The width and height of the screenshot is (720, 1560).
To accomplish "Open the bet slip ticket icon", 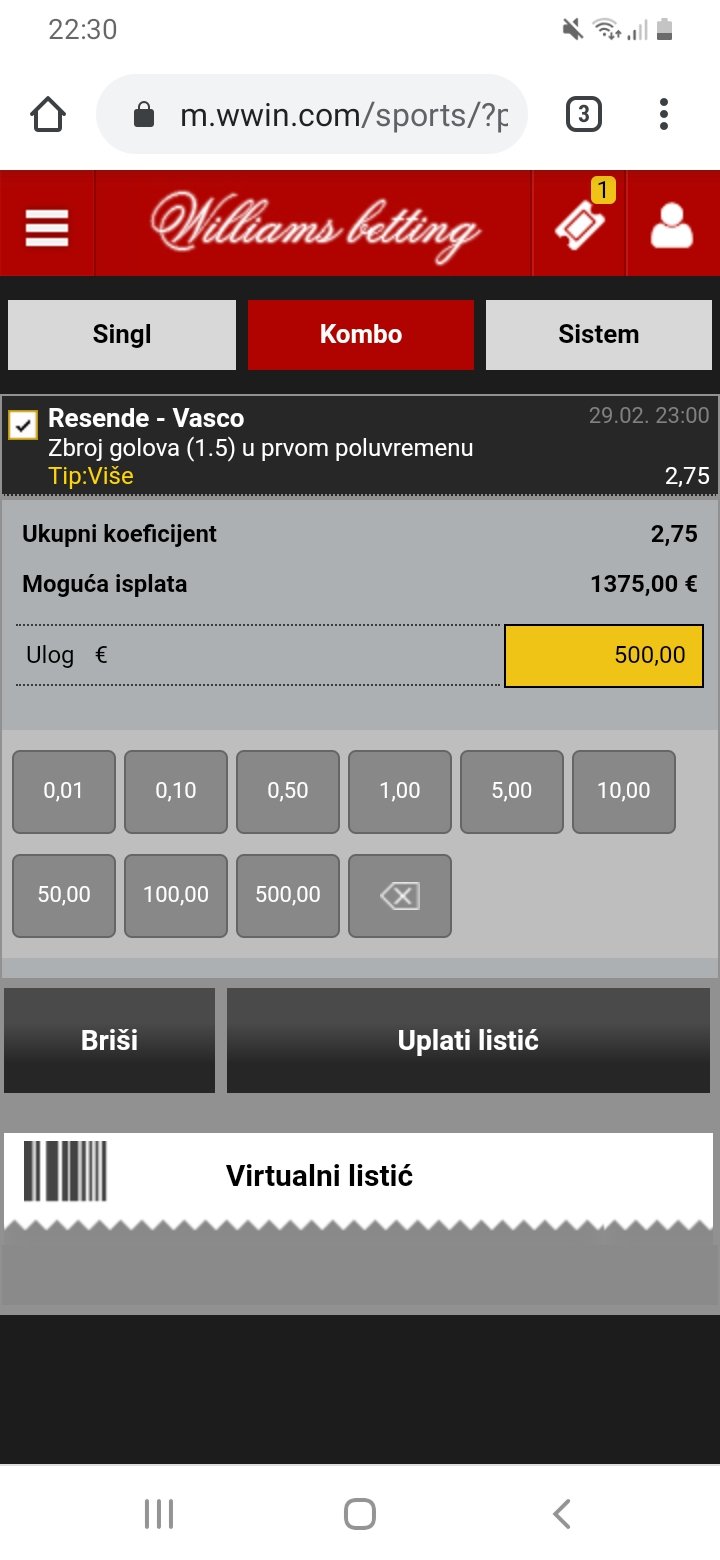I will click(x=581, y=225).
